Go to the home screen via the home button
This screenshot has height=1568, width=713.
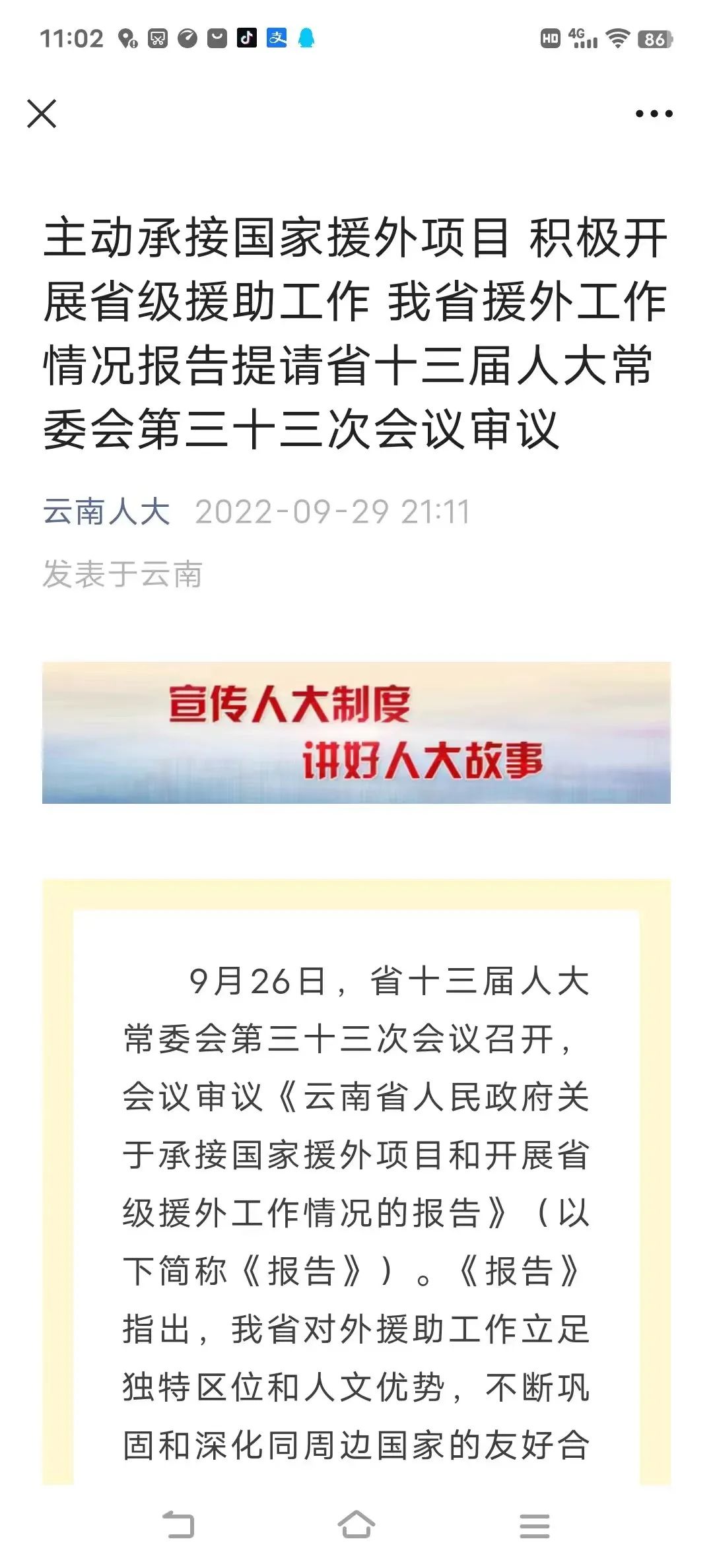click(x=356, y=1524)
